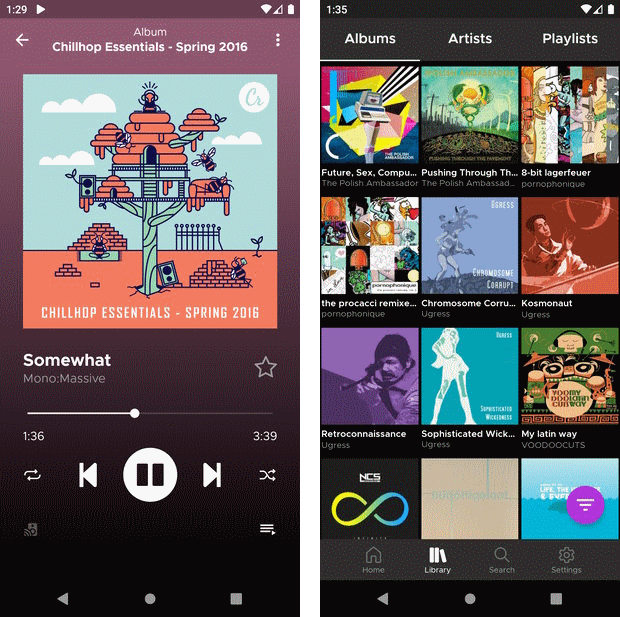Open the Settings tab

pyautogui.click(x=566, y=560)
